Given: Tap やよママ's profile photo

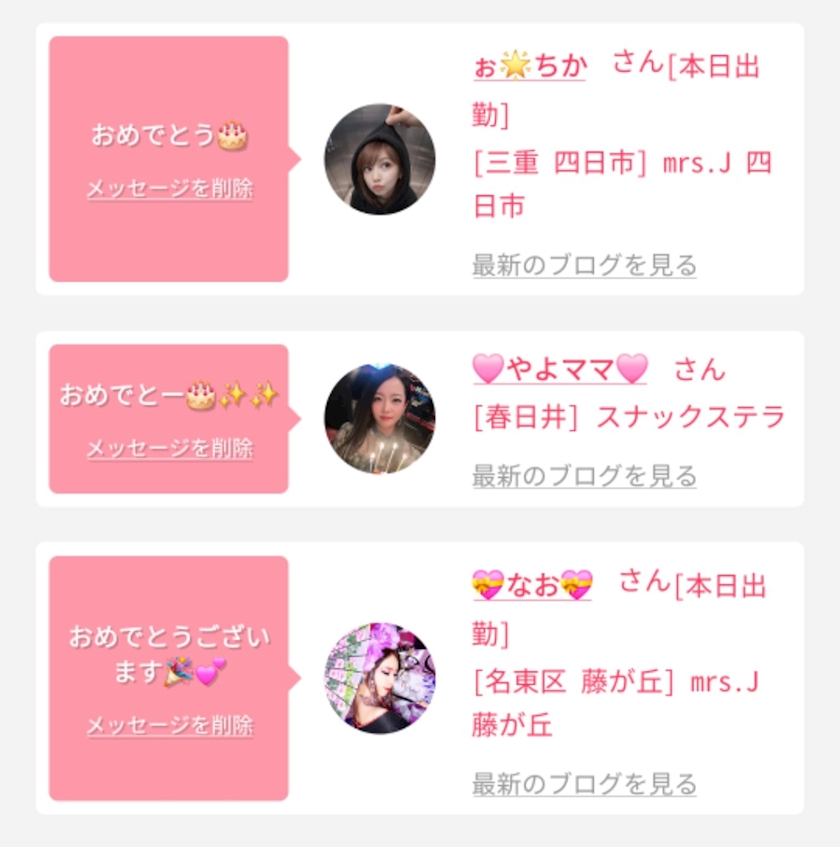Looking at the screenshot, I should click(380, 419).
